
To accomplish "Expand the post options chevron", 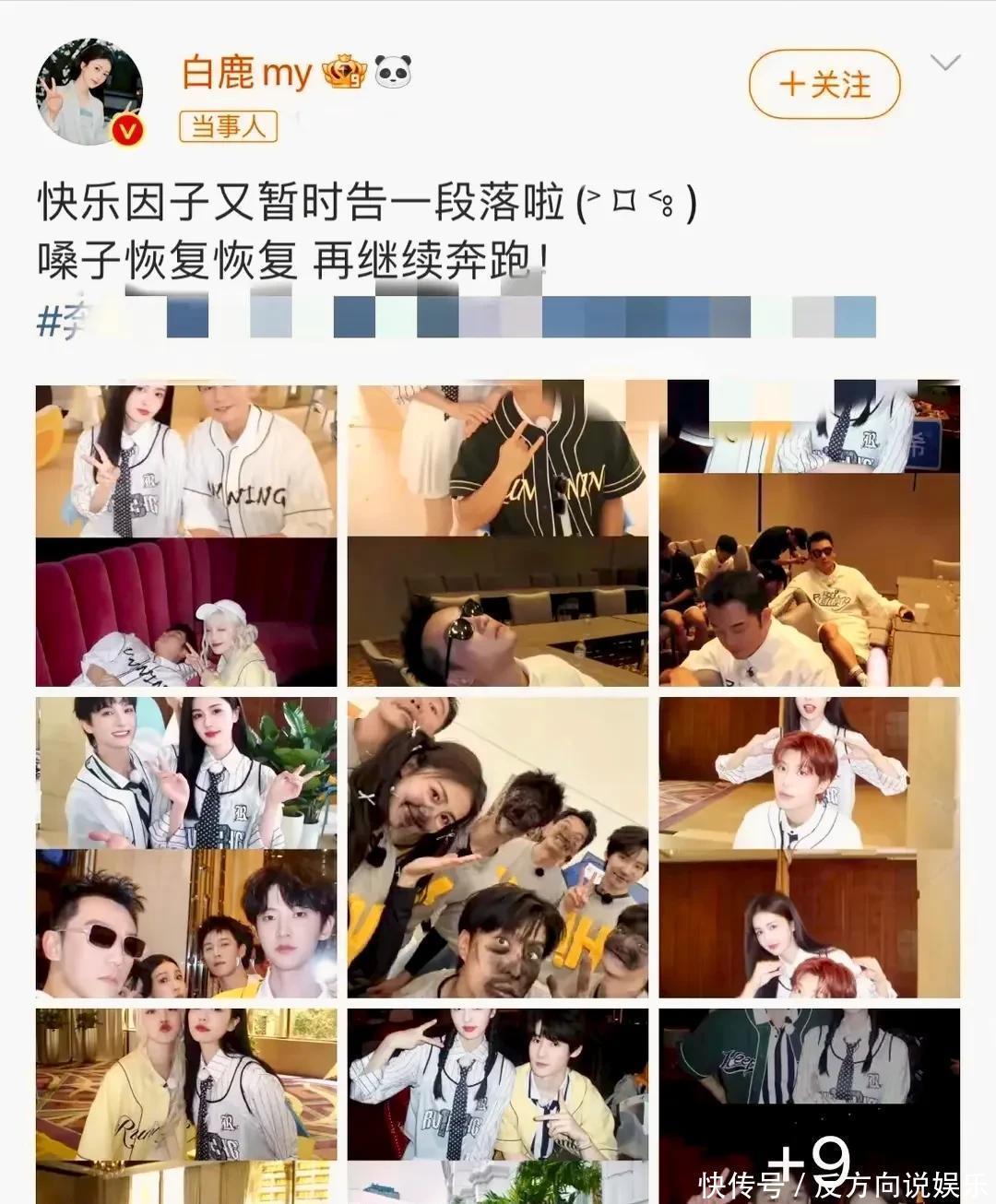I will click(945, 63).
